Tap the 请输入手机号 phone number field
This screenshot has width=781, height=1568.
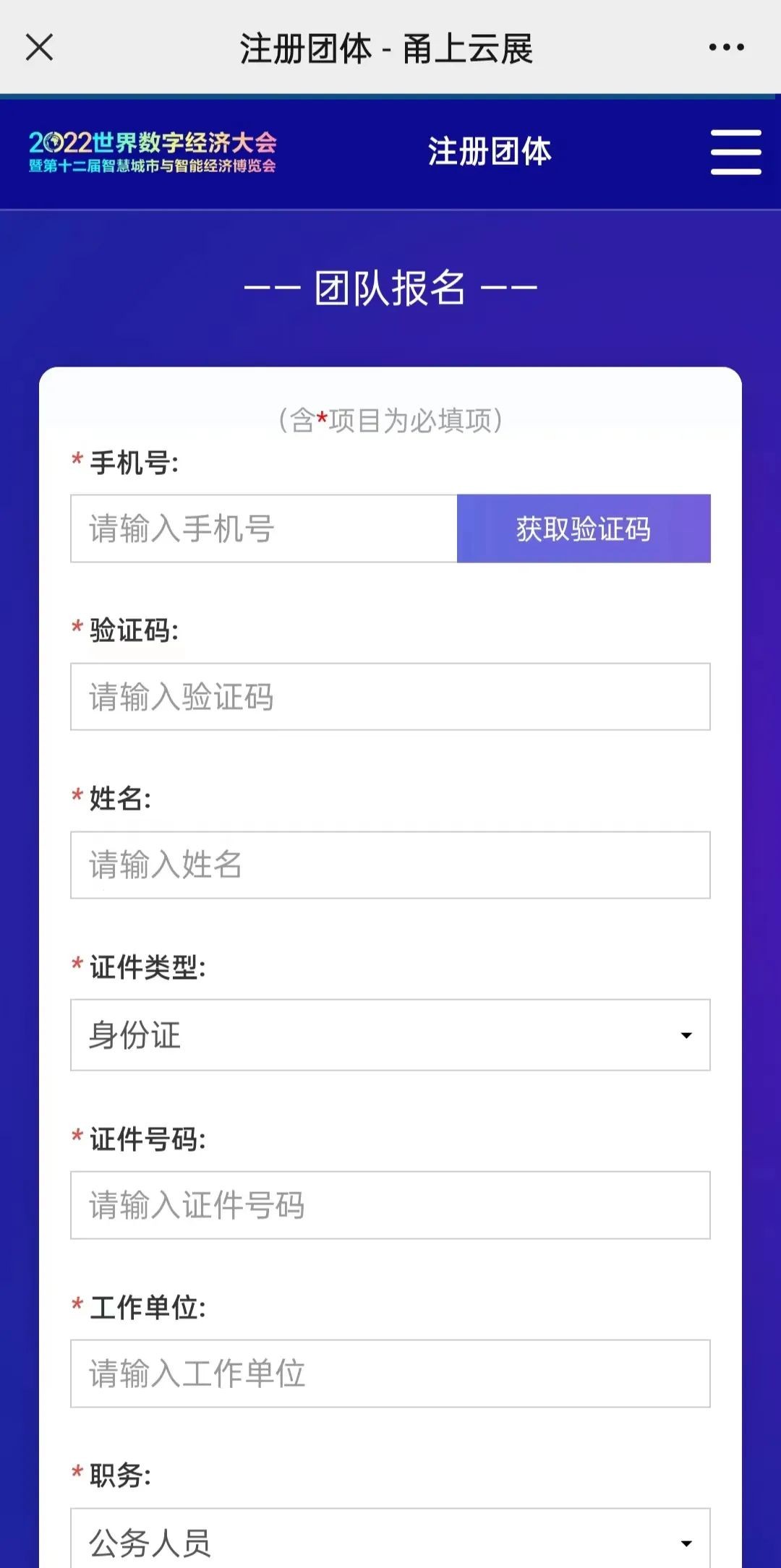coord(264,528)
